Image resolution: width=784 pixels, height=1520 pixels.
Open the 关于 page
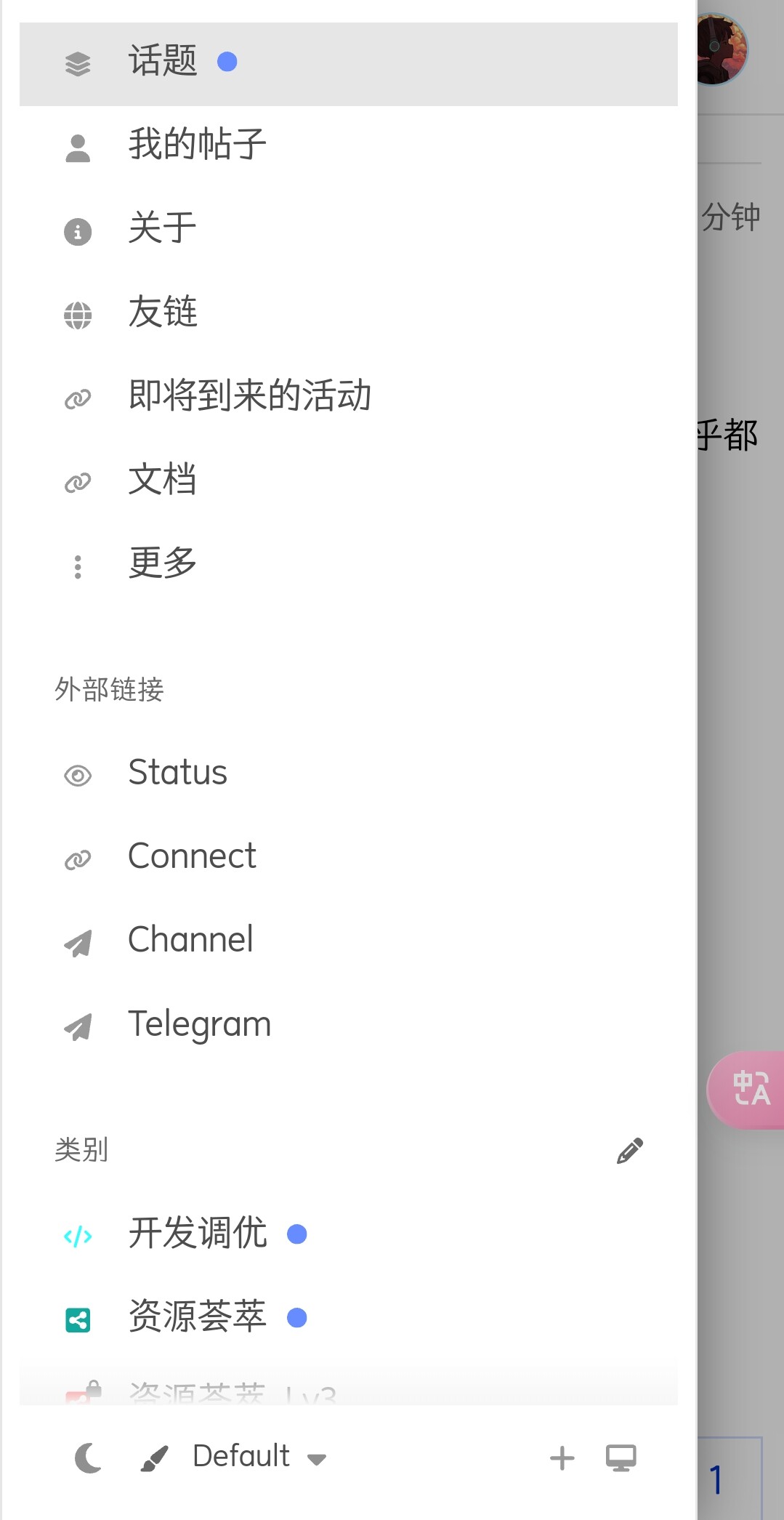348,229
